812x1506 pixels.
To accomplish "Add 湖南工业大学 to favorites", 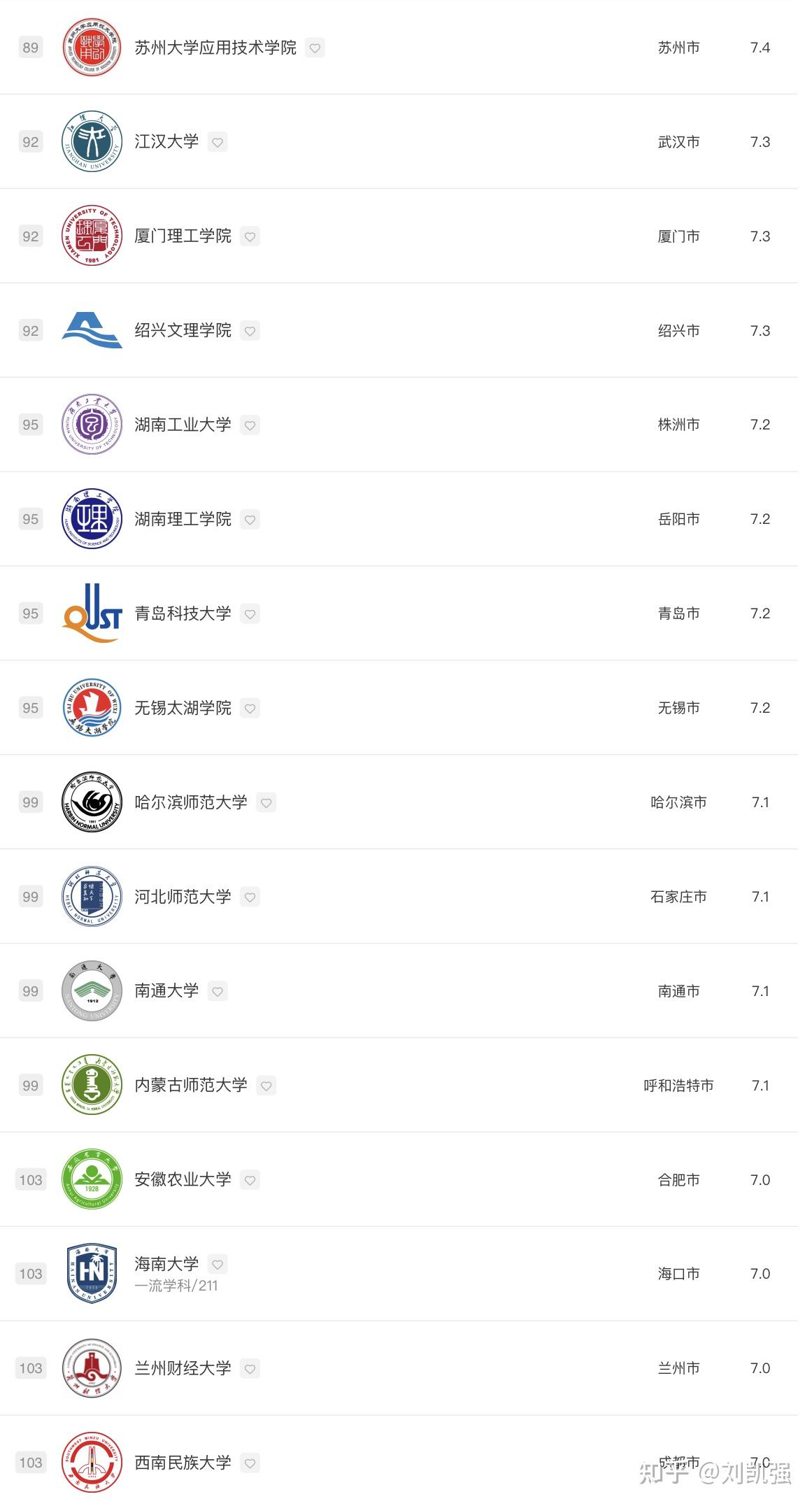I will coord(250,425).
